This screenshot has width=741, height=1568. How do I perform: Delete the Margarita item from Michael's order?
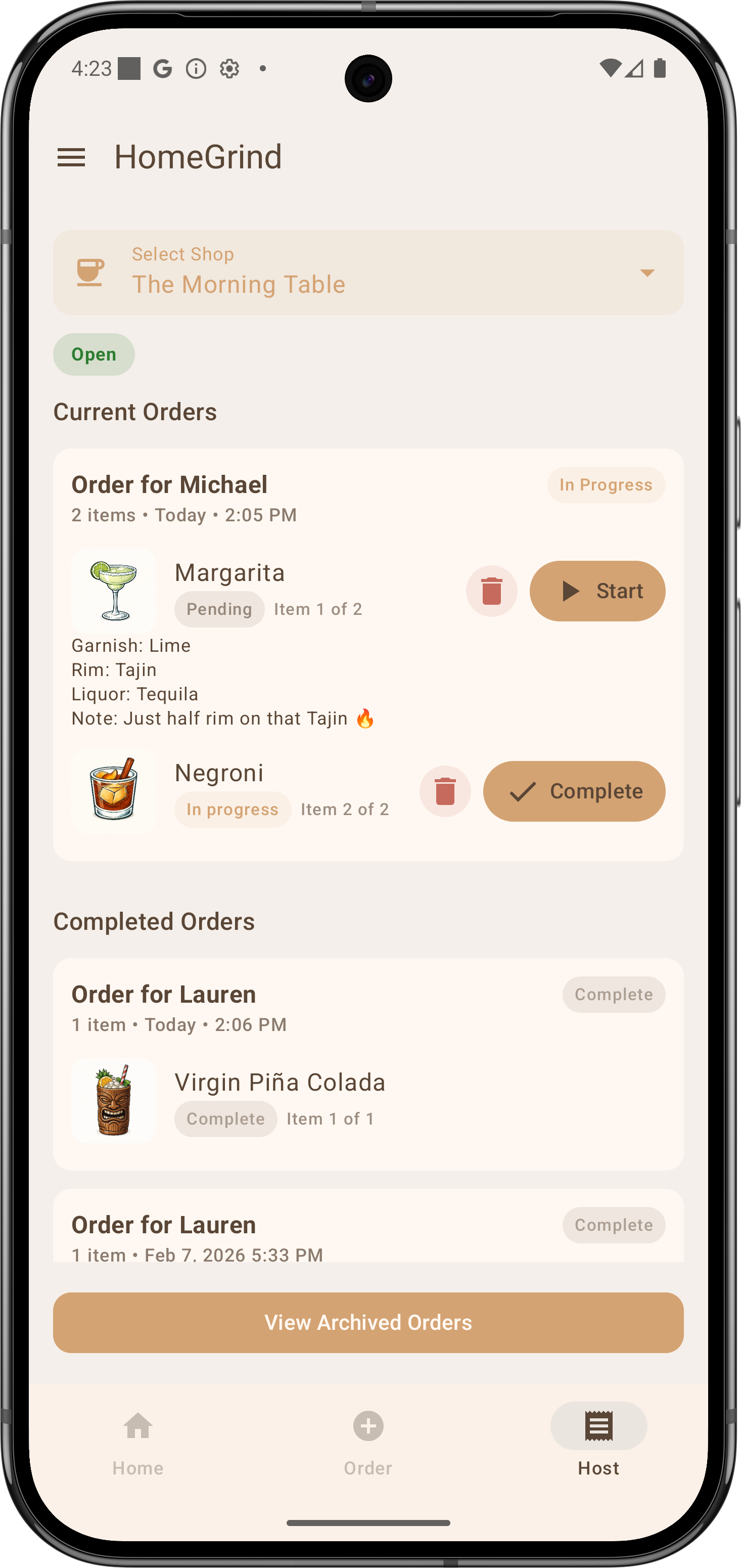(x=492, y=591)
